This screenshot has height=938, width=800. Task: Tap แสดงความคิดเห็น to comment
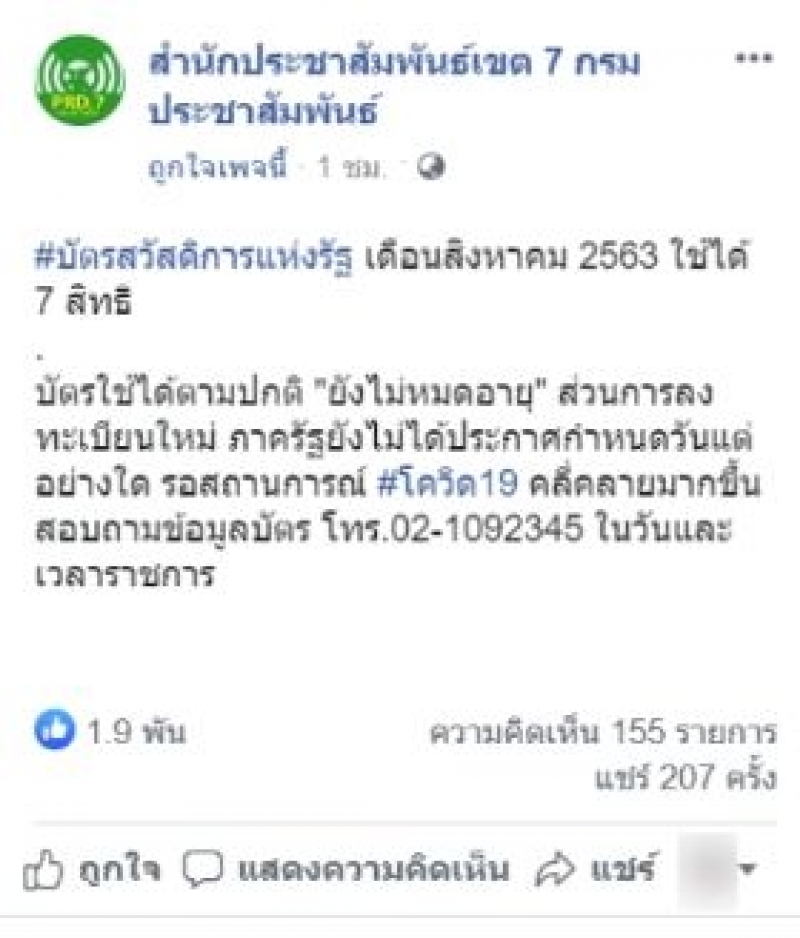347,869
